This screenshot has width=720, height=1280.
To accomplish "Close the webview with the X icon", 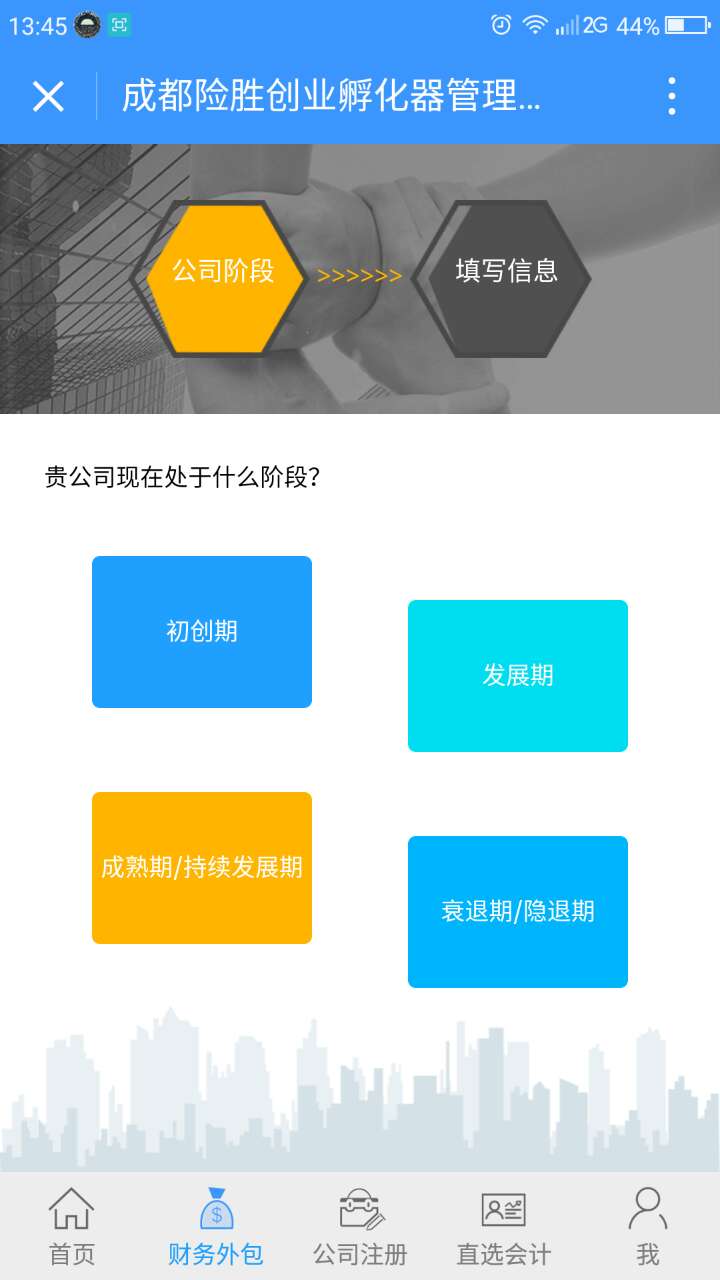I will (48, 97).
